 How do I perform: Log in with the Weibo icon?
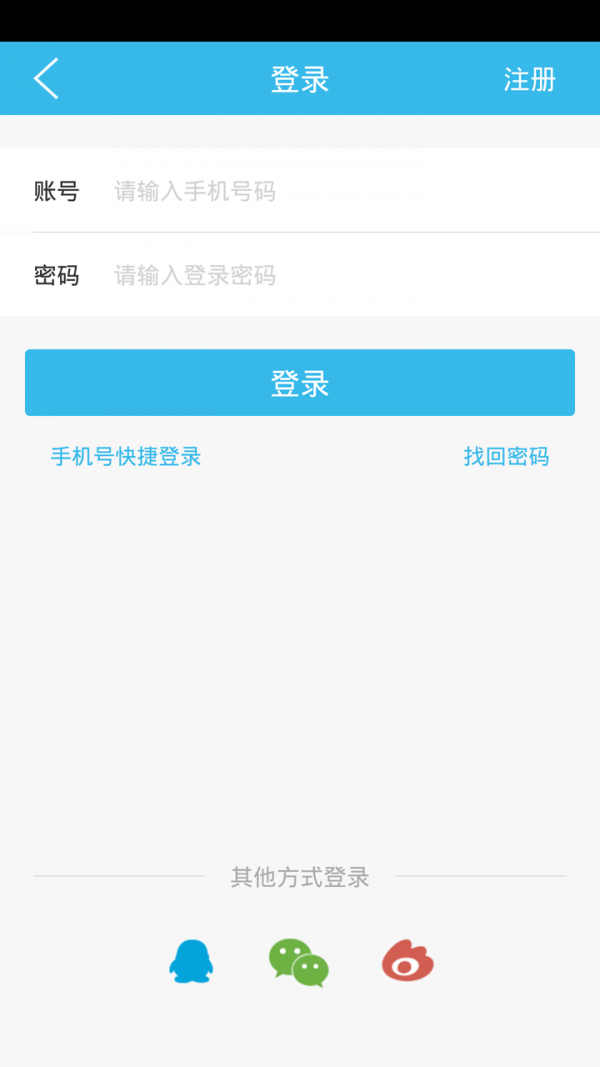click(408, 962)
